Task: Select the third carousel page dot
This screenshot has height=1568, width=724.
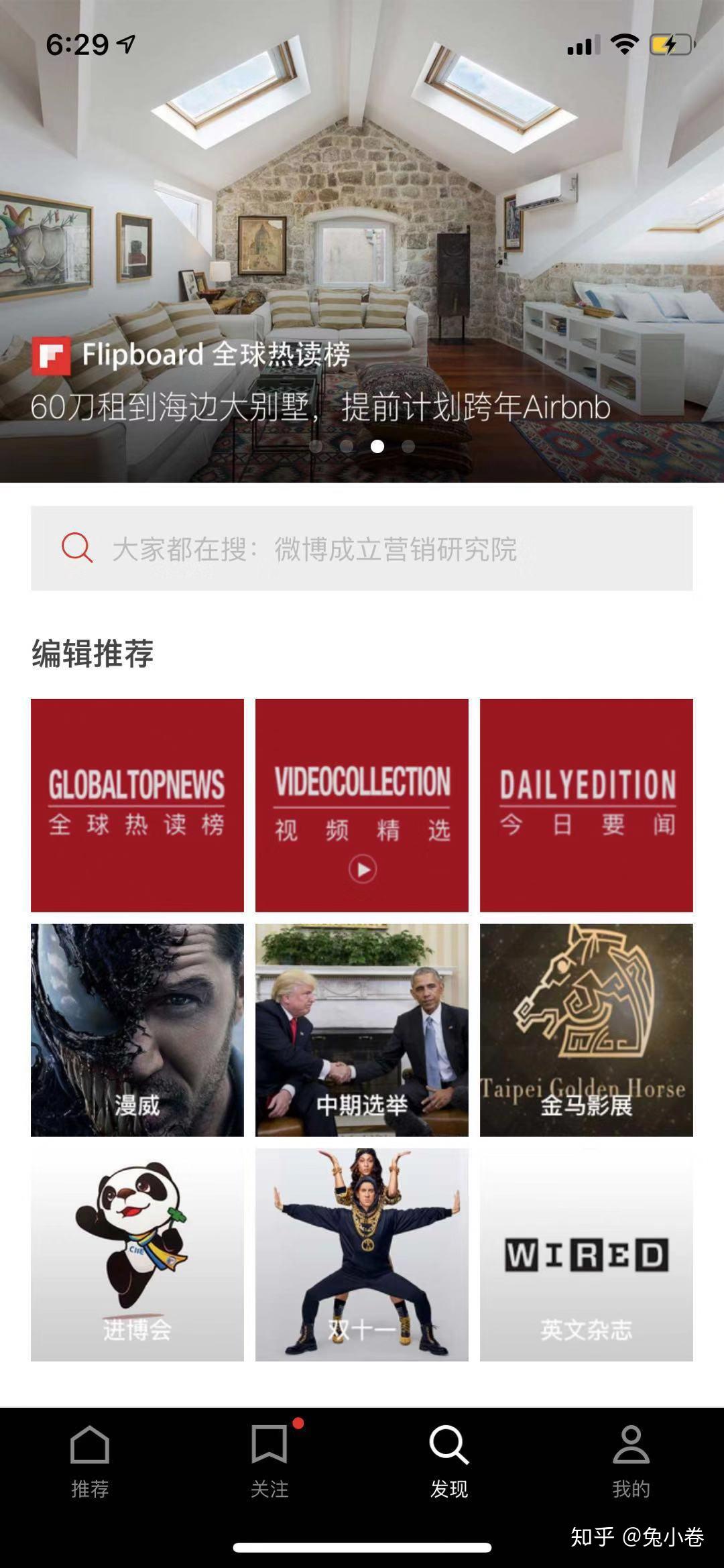Action: (x=377, y=444)
